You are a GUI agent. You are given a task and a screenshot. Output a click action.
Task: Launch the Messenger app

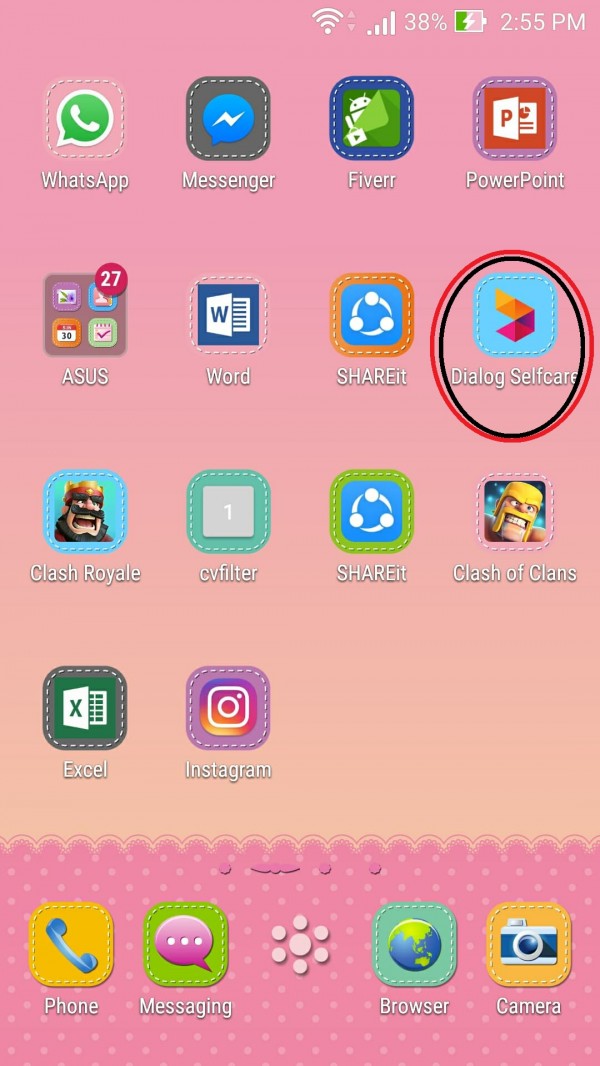coord(228,119)
